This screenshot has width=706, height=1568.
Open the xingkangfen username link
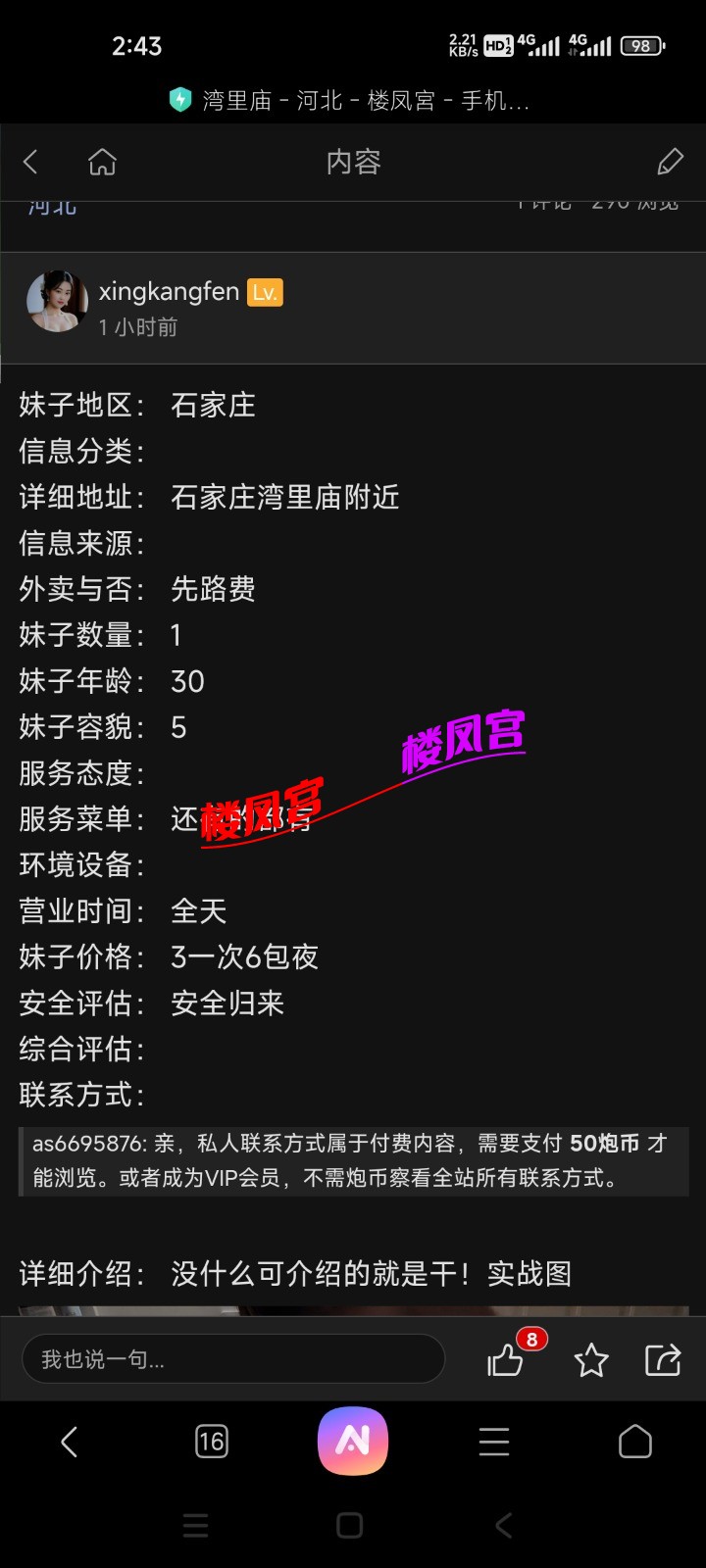pos(169,292)
